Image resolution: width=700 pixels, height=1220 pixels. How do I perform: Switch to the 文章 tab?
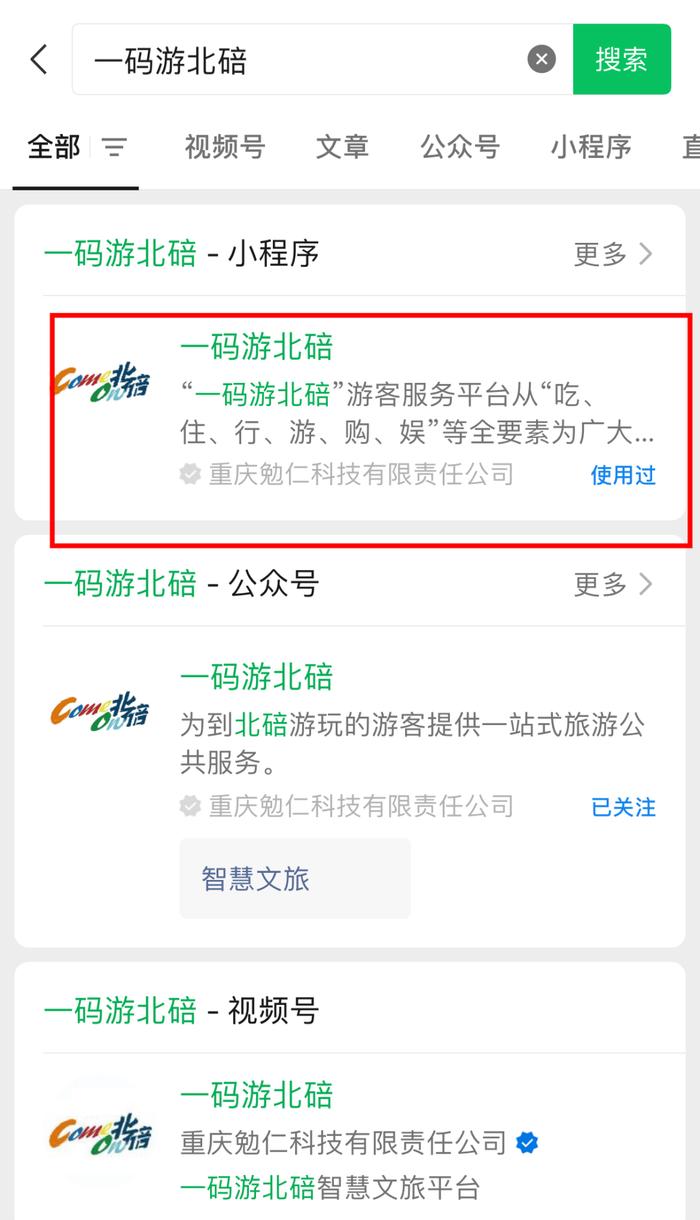(342, 147)
